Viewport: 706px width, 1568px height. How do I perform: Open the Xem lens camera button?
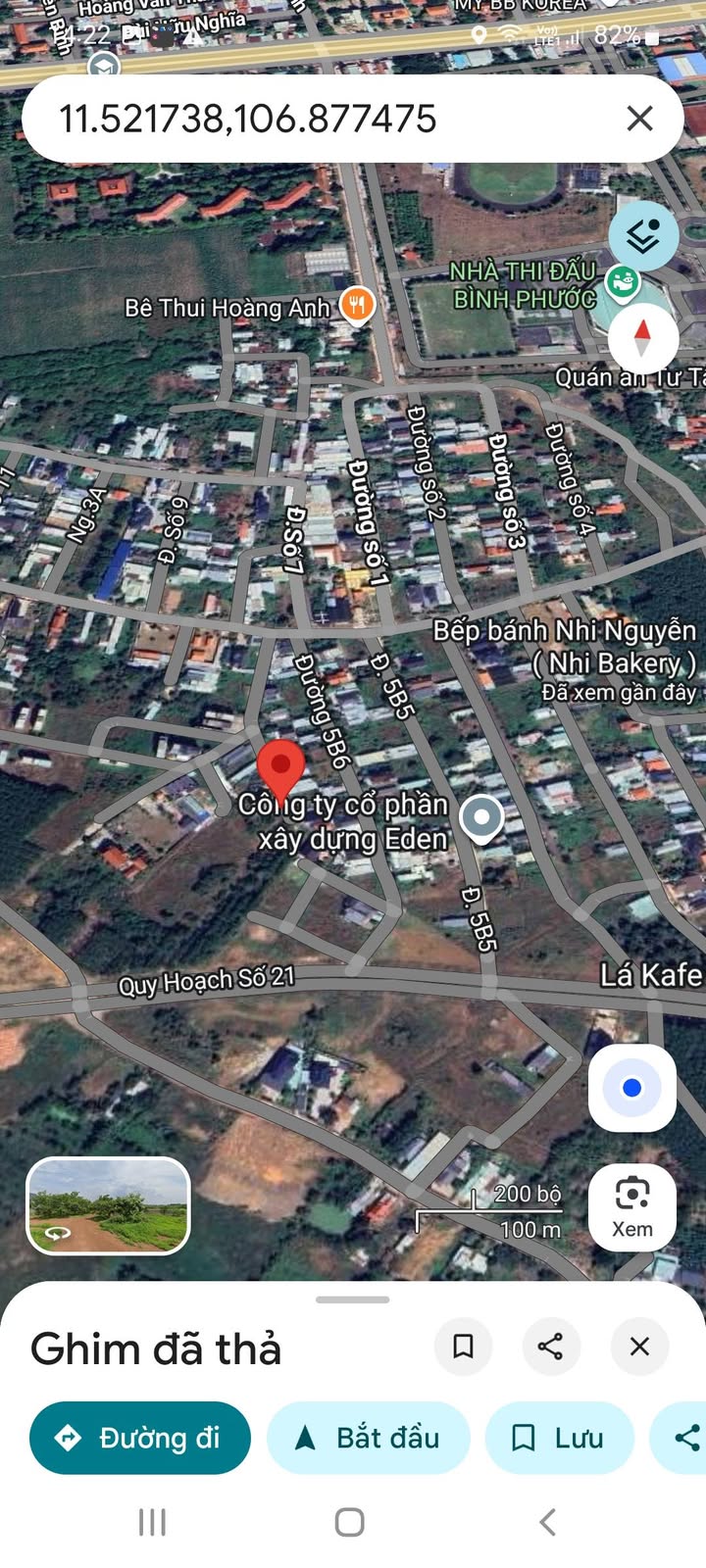pyautogui.click(x=631, y=1206)
